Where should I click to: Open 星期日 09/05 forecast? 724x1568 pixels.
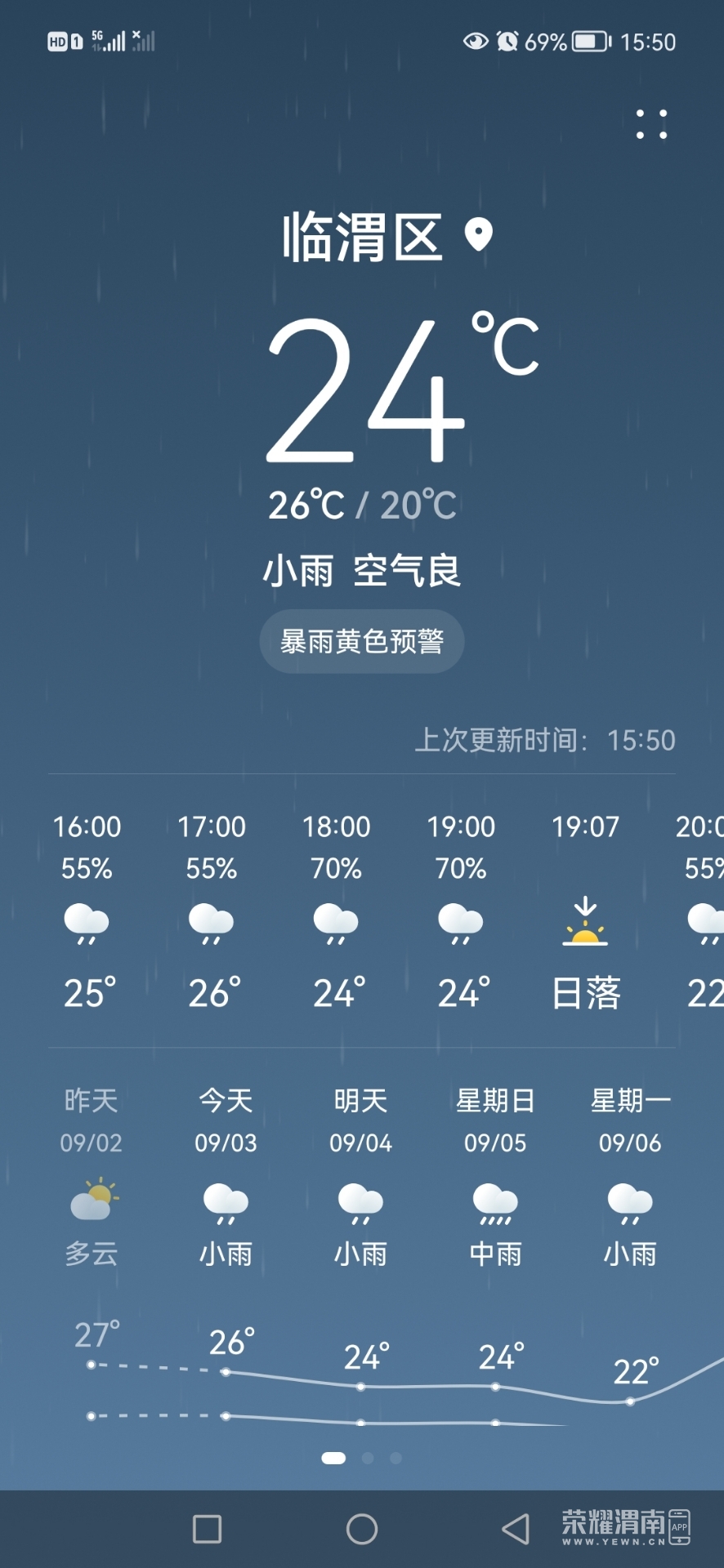[x=495, y=1176]
